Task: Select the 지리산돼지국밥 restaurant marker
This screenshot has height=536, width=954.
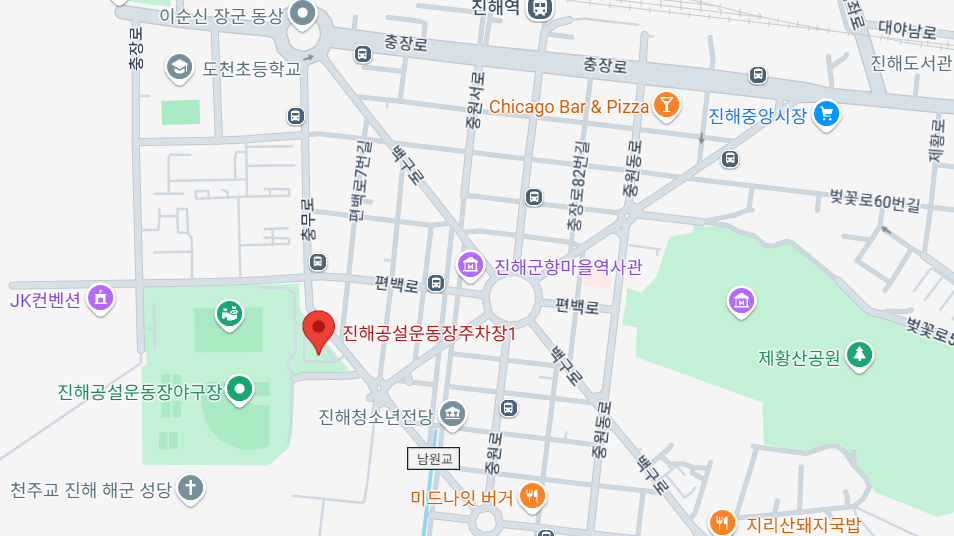Action: tap(722, 522)
